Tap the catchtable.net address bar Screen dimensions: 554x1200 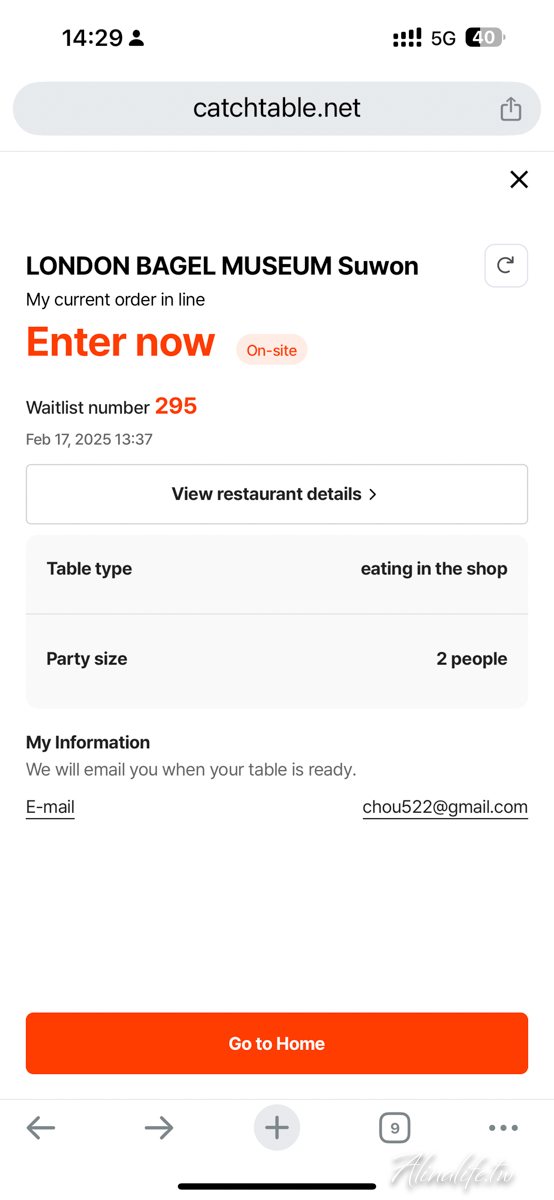click(277, 108)
